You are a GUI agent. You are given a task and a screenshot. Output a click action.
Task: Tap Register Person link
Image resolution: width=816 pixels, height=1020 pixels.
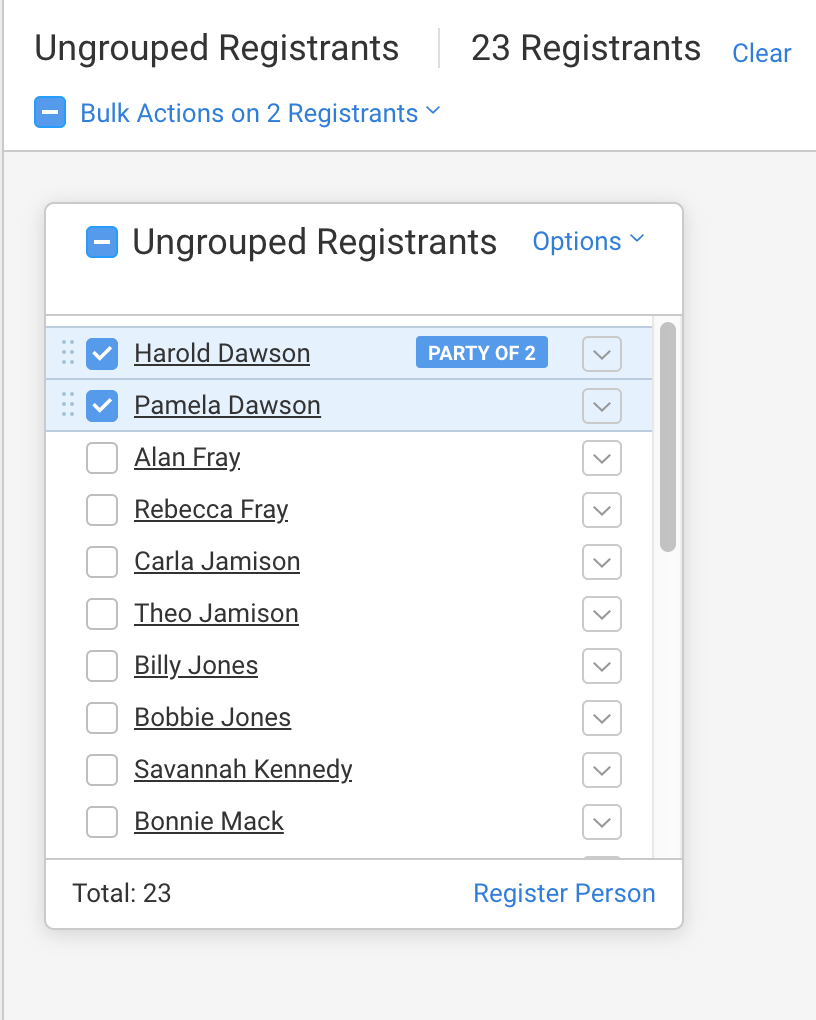coord(564,893)
